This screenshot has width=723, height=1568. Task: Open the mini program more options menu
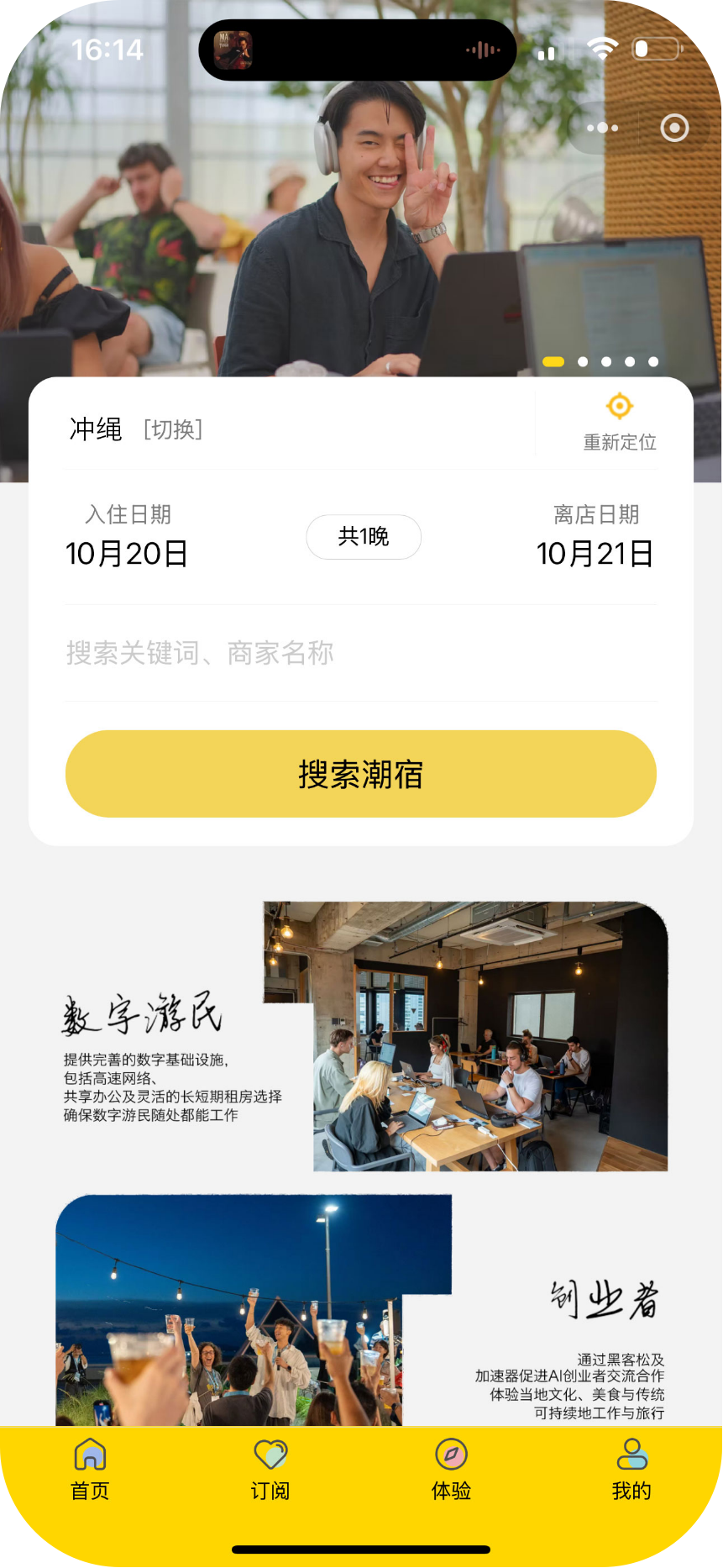point(603,128)
